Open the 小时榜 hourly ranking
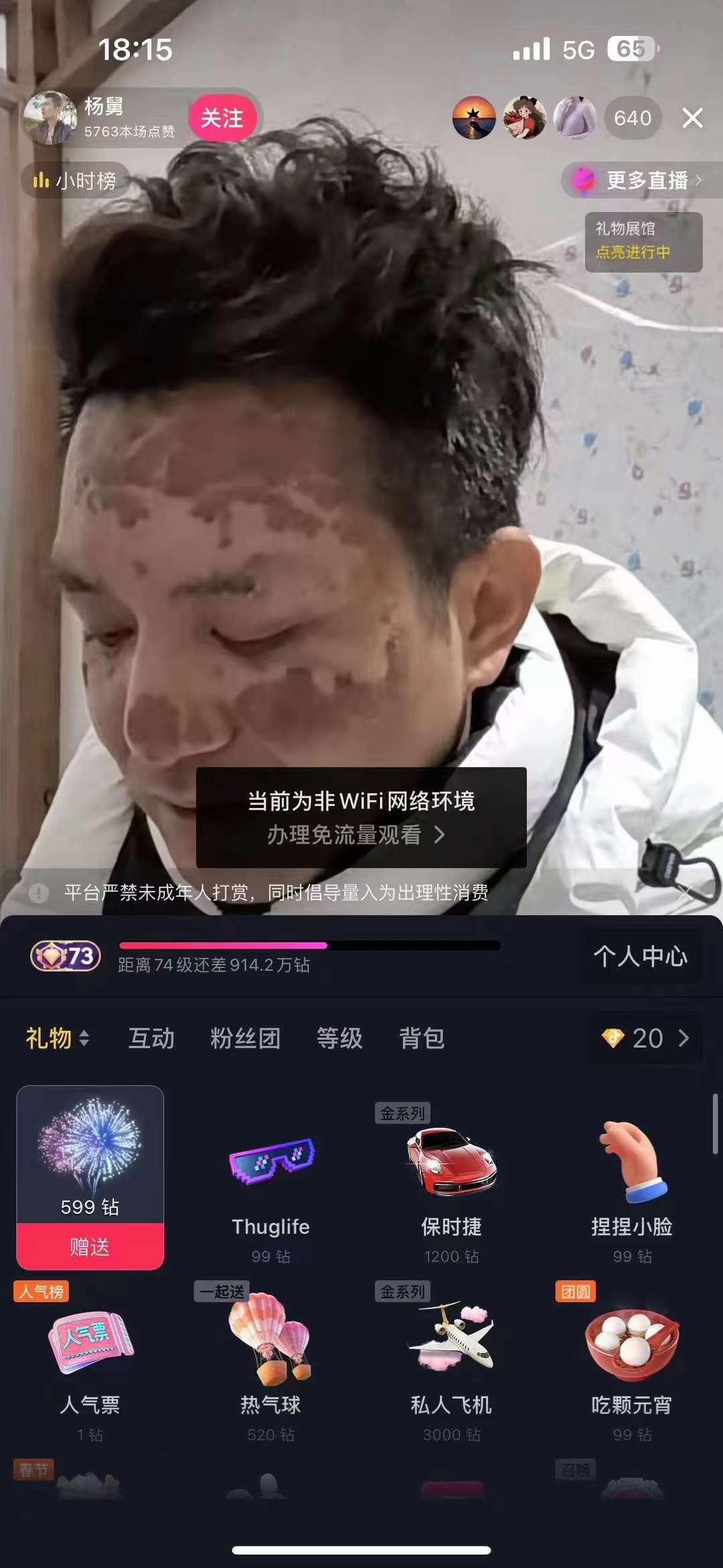Screen dimensions: 723x1568 75,180
